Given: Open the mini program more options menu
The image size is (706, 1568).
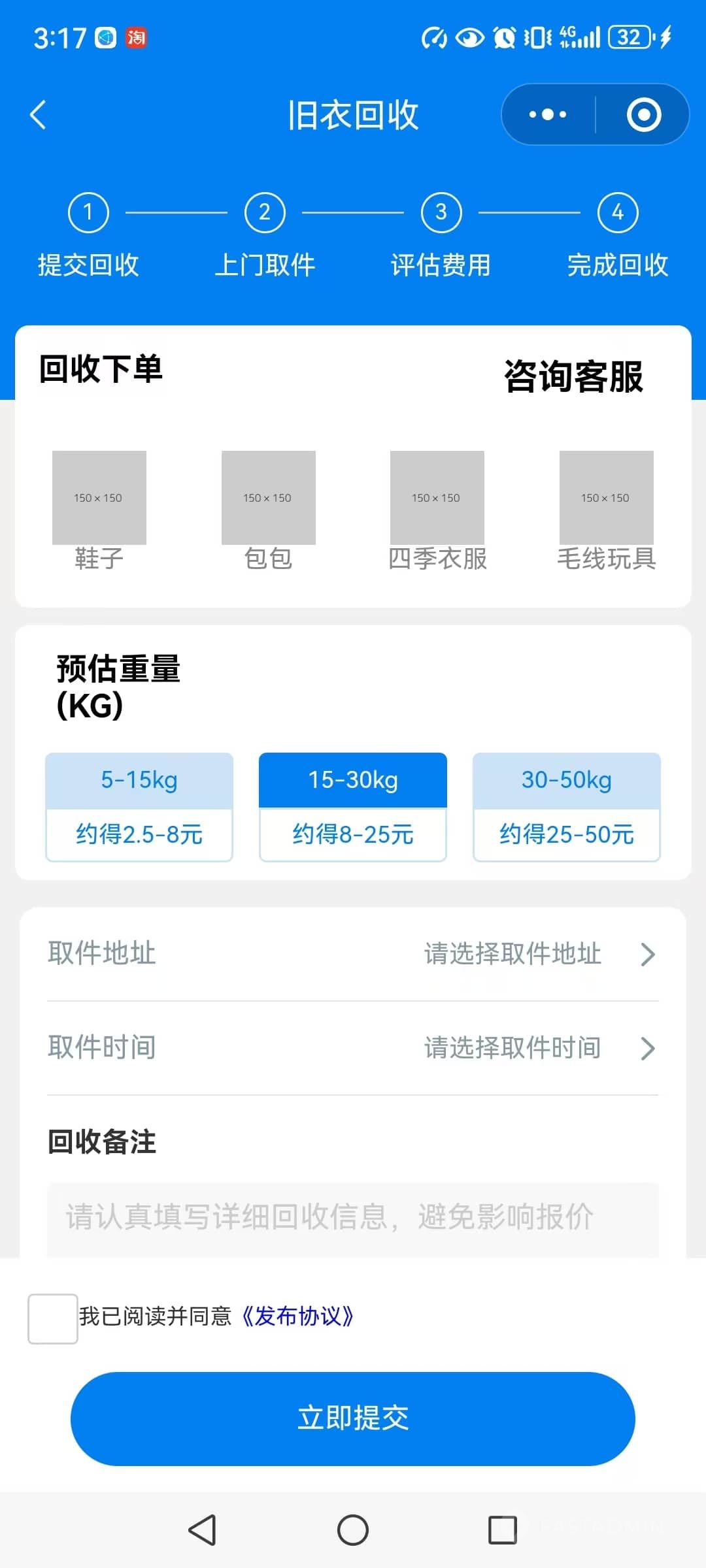Looking at the screenshot, I should tap(548, 115).
